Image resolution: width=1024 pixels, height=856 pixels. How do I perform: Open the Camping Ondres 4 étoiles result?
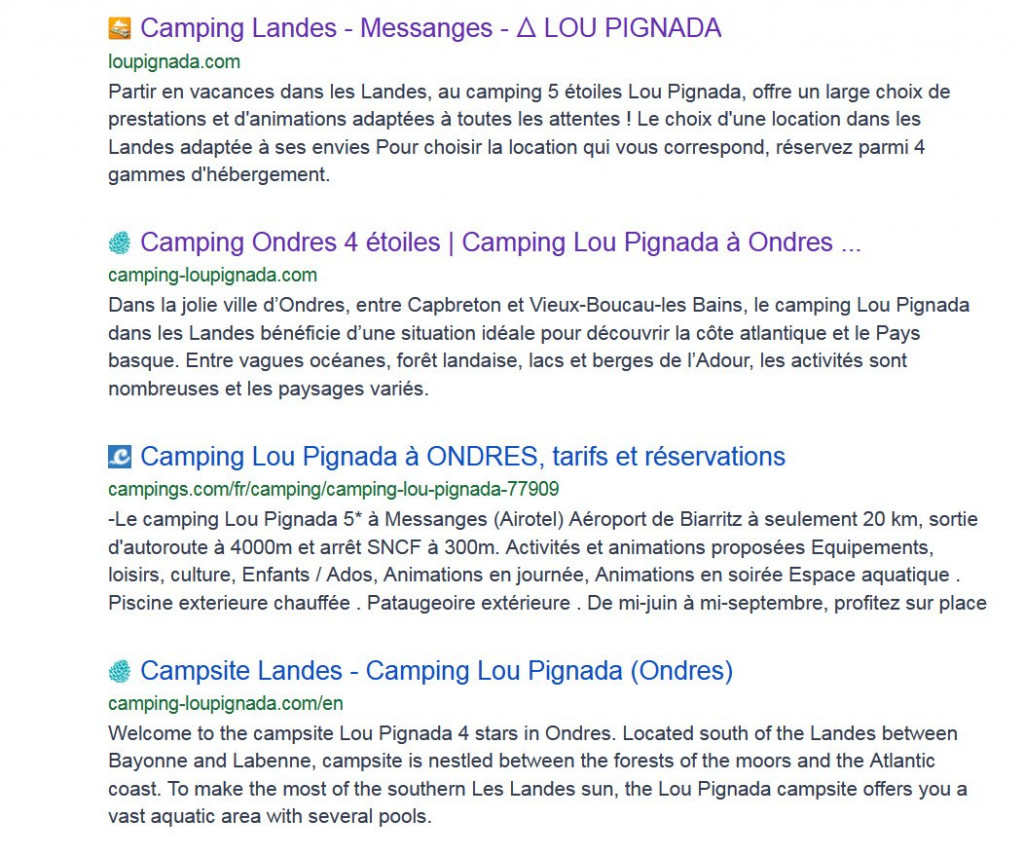pos(500,242)
